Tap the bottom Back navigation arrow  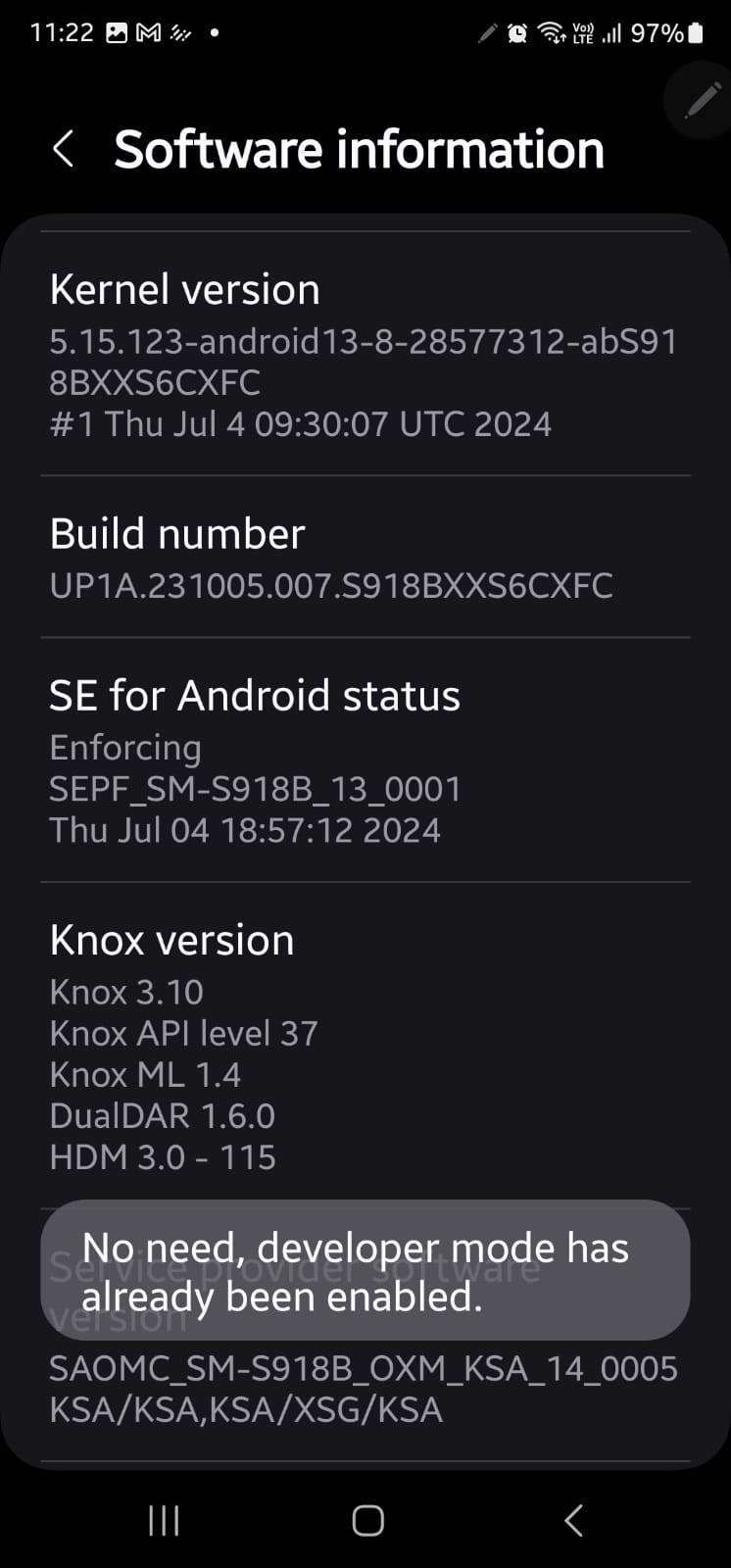pyautogui.click(x=572, y=1521)
